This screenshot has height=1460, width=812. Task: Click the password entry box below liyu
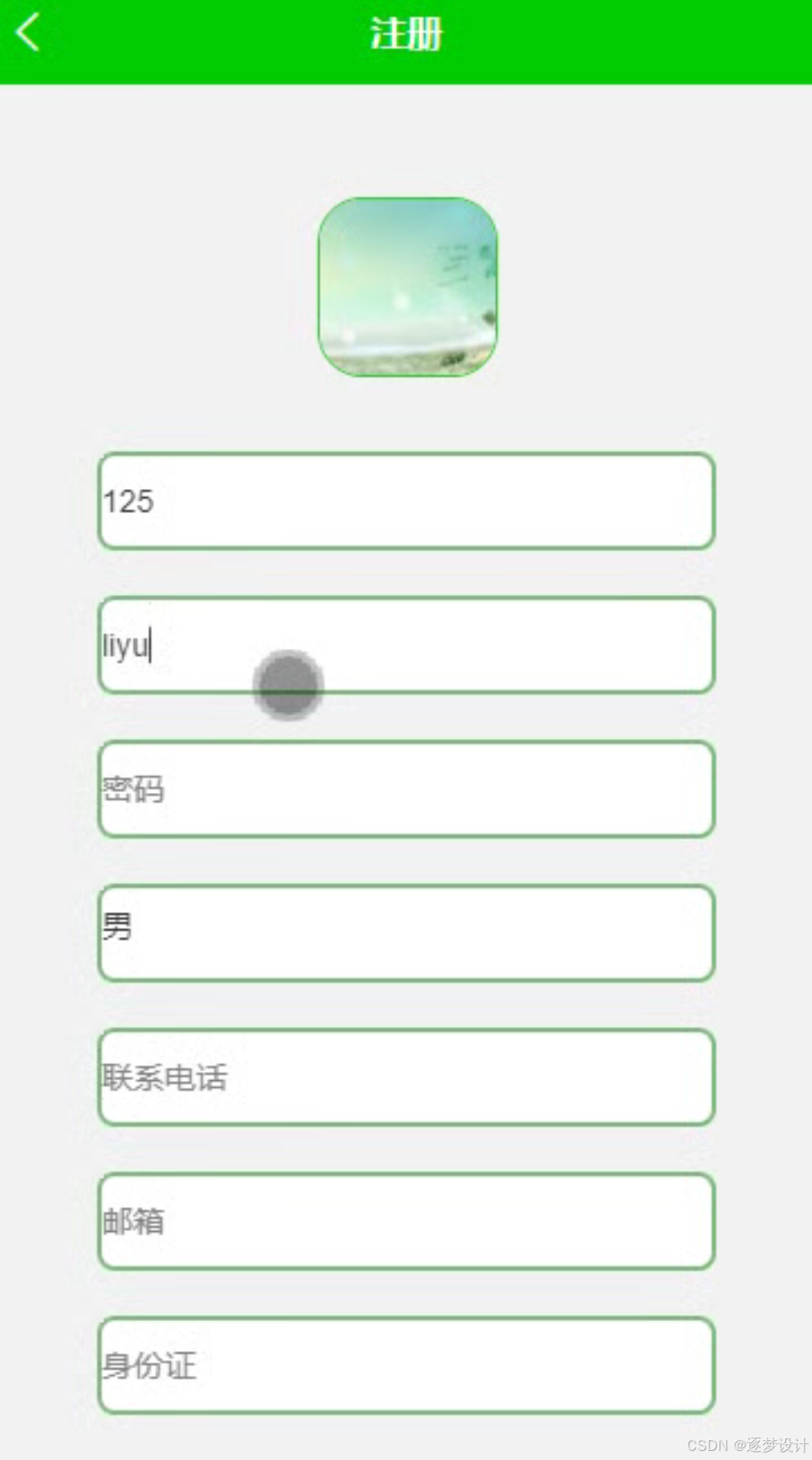click(x=406, y=788)
